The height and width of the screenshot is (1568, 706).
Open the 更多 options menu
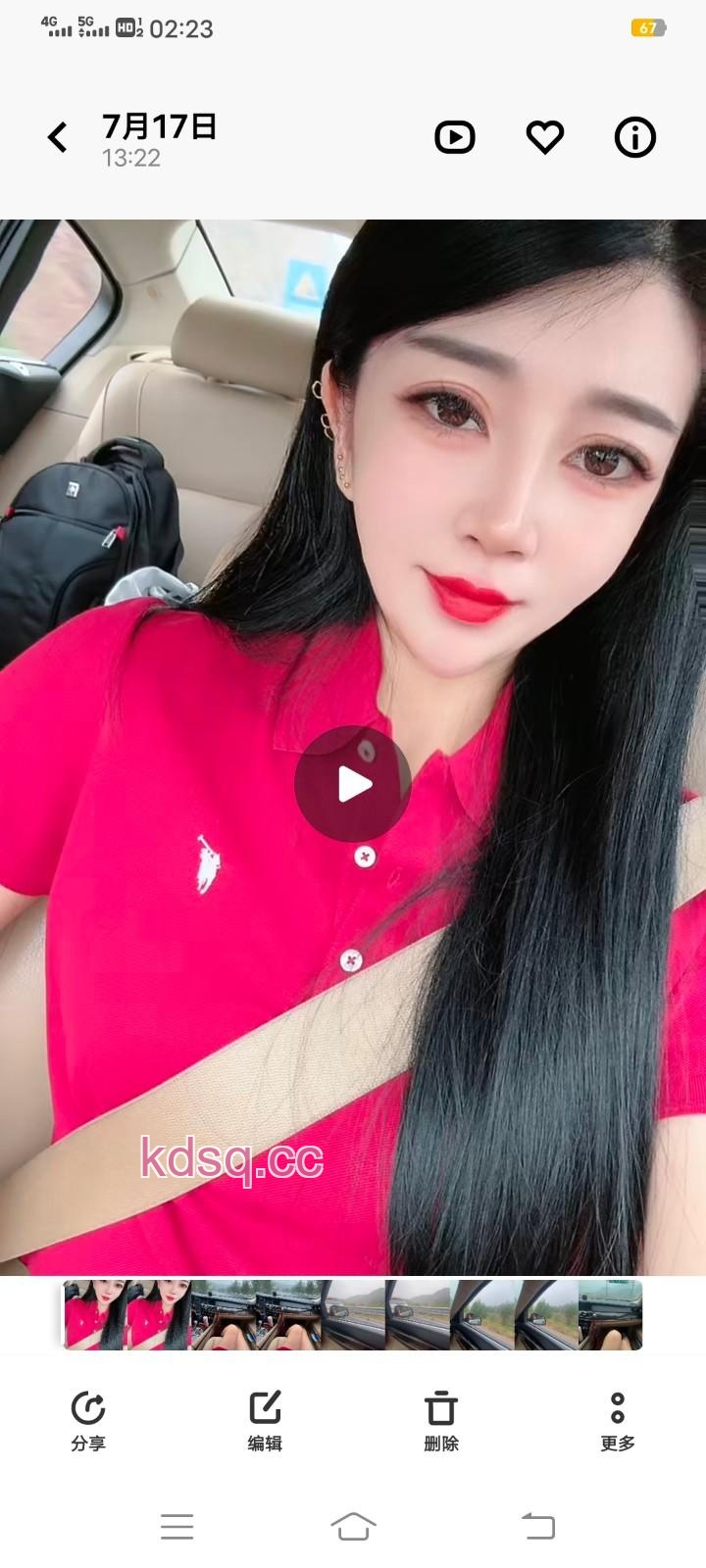coord(617,1421)
